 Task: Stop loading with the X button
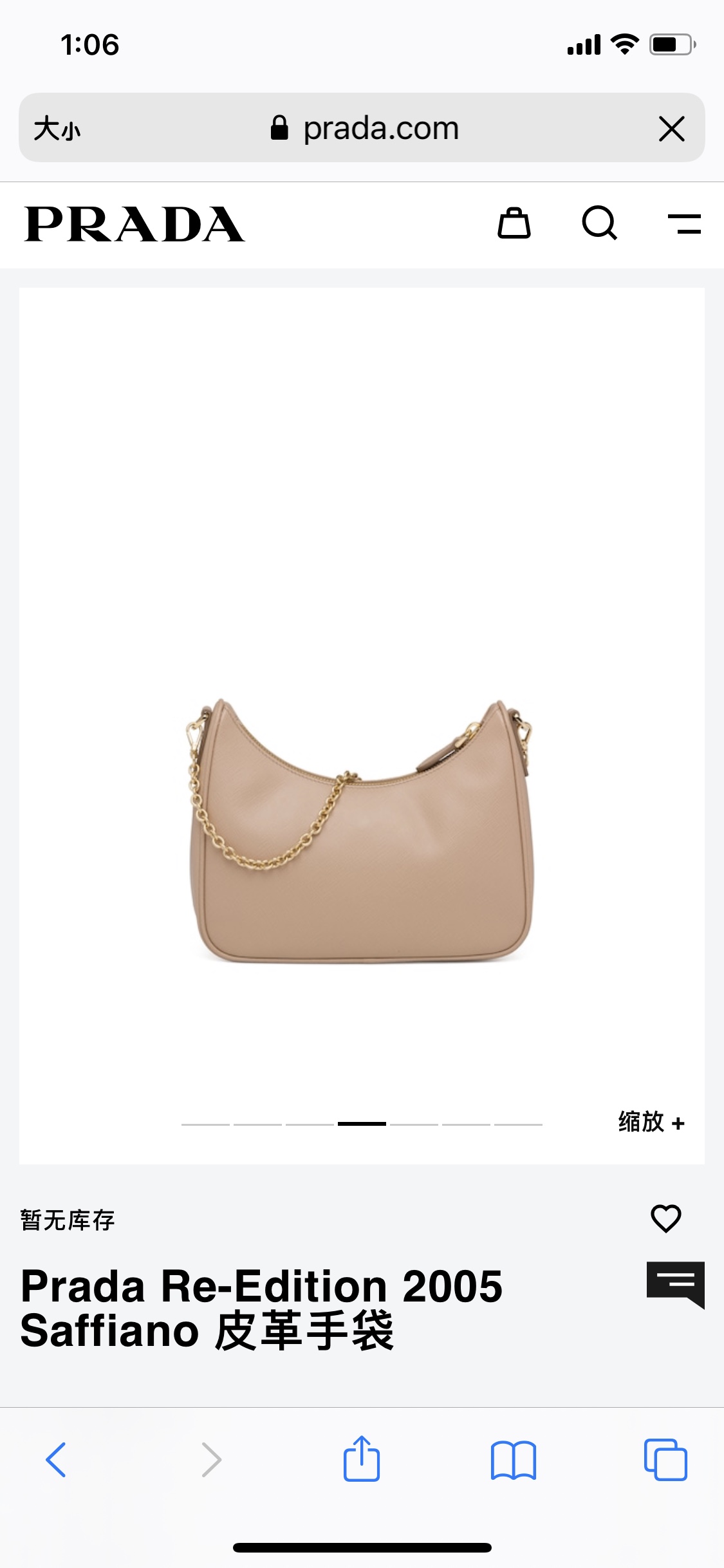pyautogui.click(x=671, y=129)
